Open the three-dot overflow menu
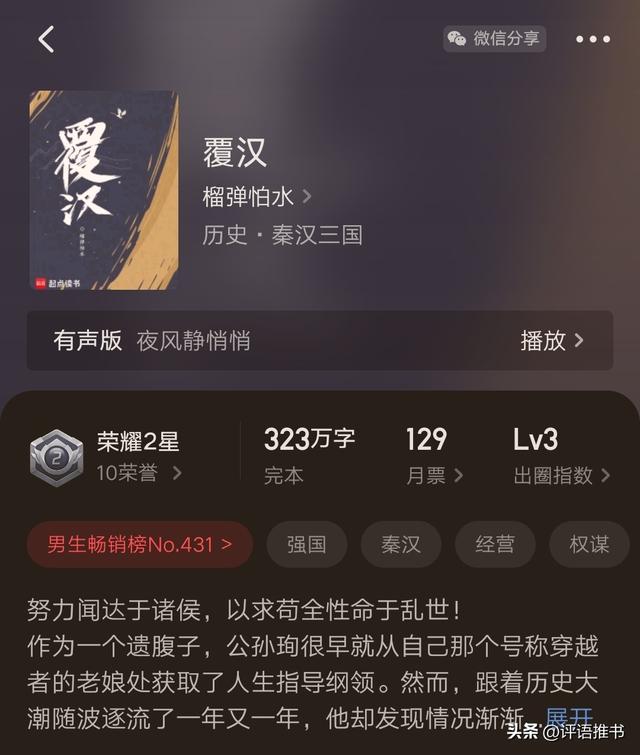The image size is (640, 755). [x=592, y=39]
